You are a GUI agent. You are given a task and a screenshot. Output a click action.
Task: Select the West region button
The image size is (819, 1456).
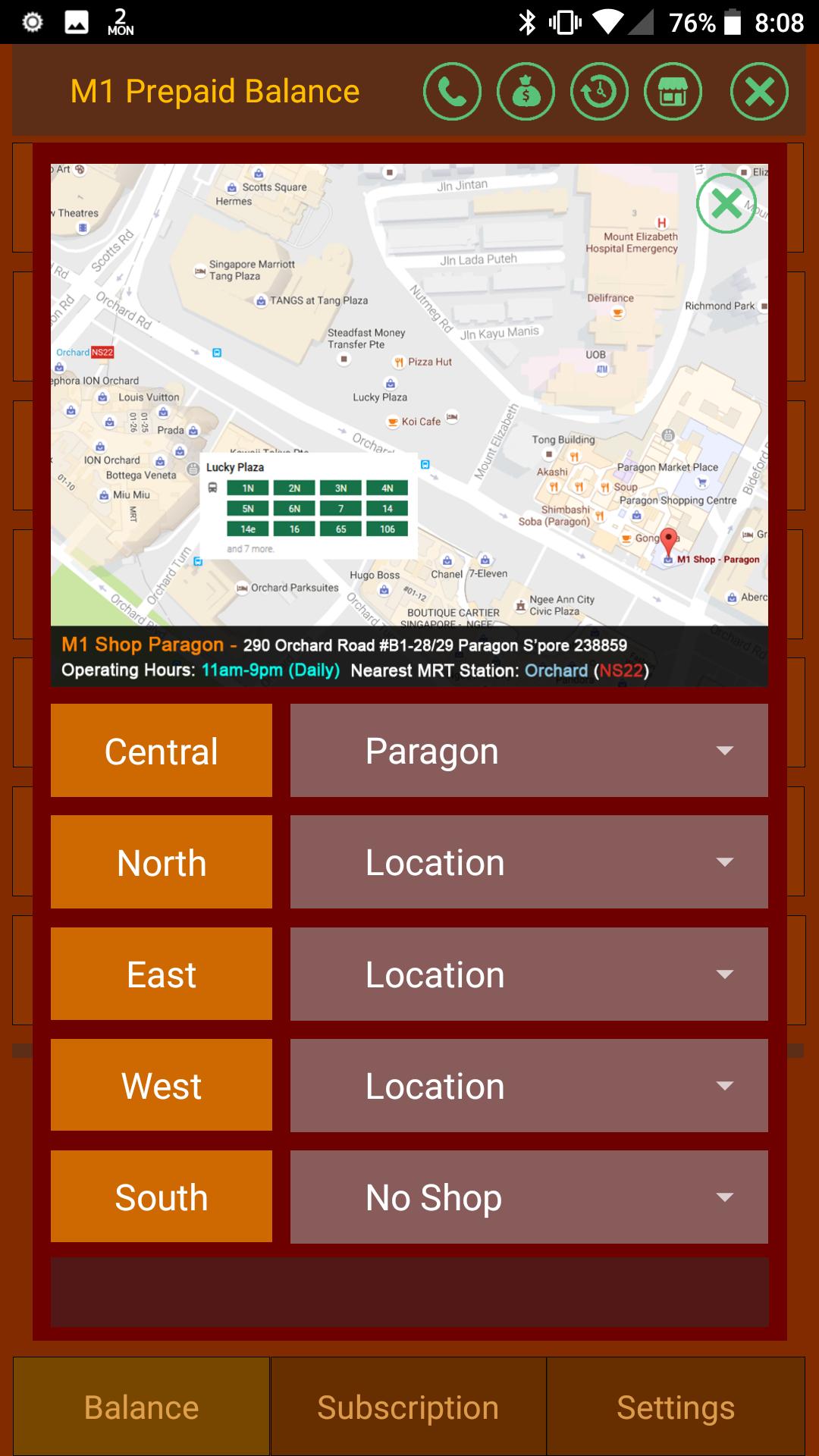pos(162,1085)
